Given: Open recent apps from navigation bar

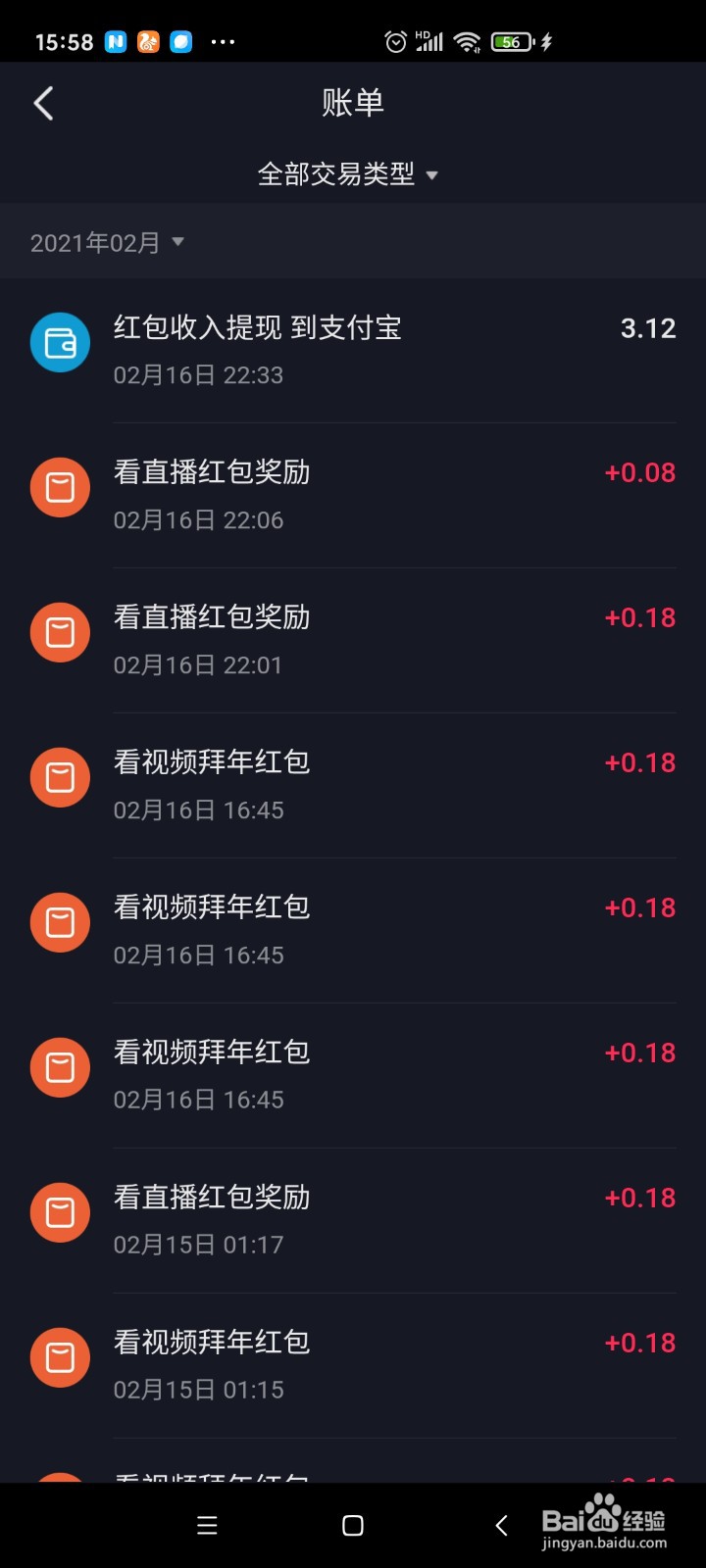Looking at the screenshot, I should pos(207,1525).
